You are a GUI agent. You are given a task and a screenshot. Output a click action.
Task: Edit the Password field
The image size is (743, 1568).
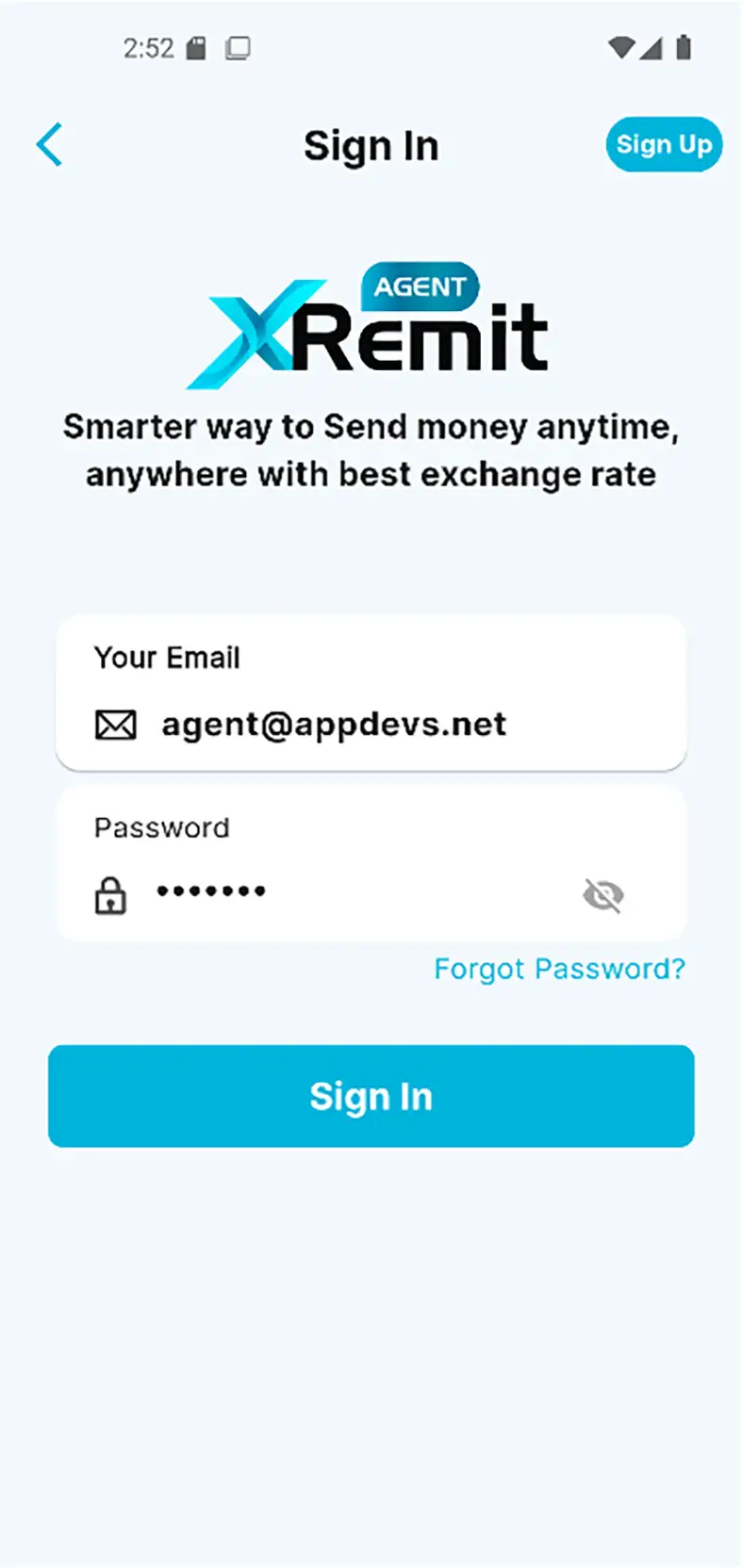(358, 891)
